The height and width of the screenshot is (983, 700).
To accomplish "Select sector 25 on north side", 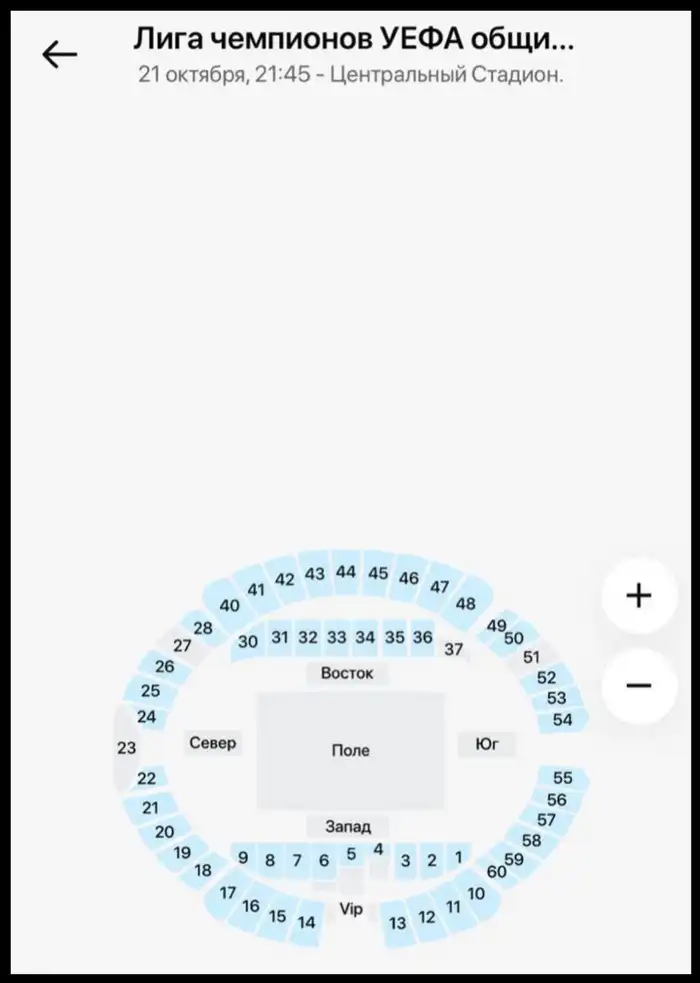I will click(150, 691).
